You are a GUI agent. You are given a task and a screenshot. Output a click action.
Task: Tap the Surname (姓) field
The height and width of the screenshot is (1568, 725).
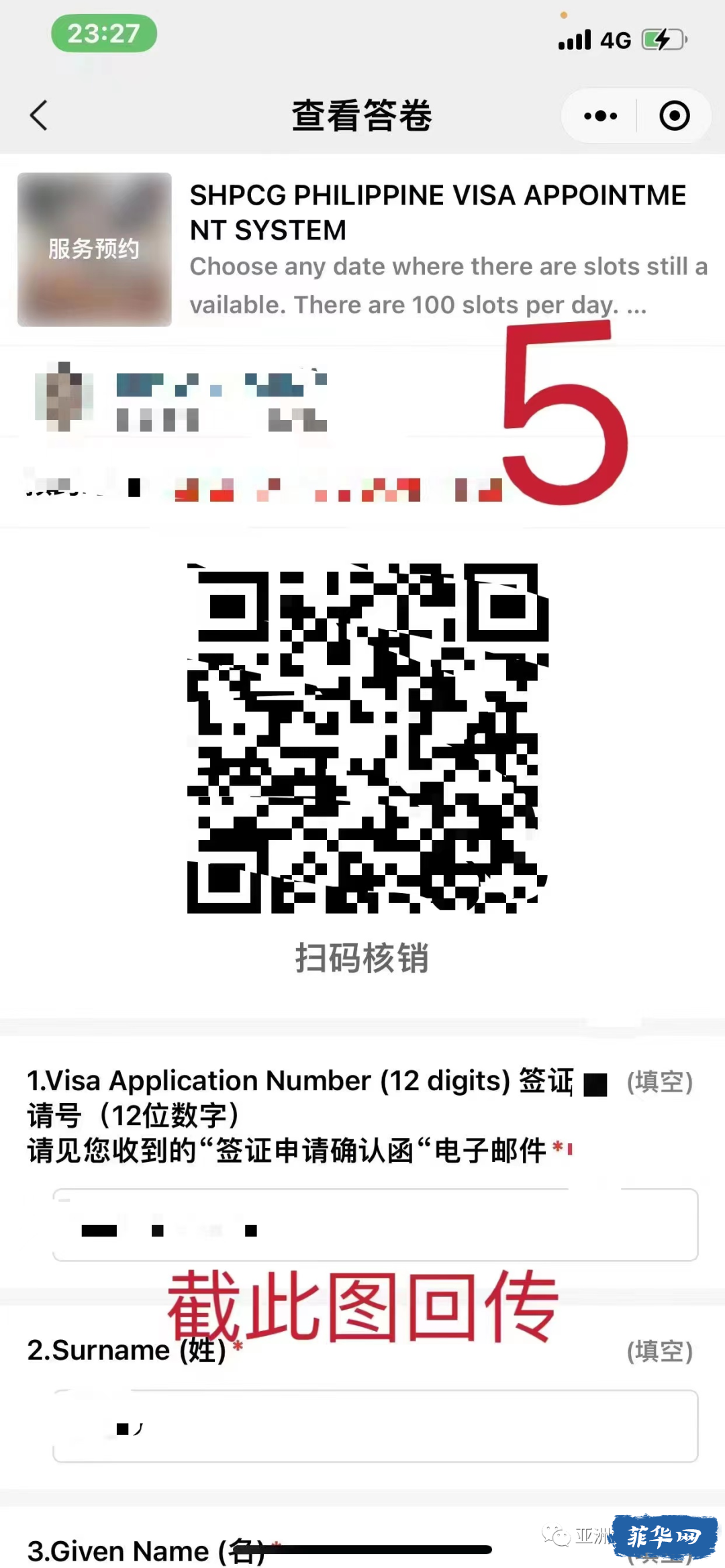click(375, 1426)
